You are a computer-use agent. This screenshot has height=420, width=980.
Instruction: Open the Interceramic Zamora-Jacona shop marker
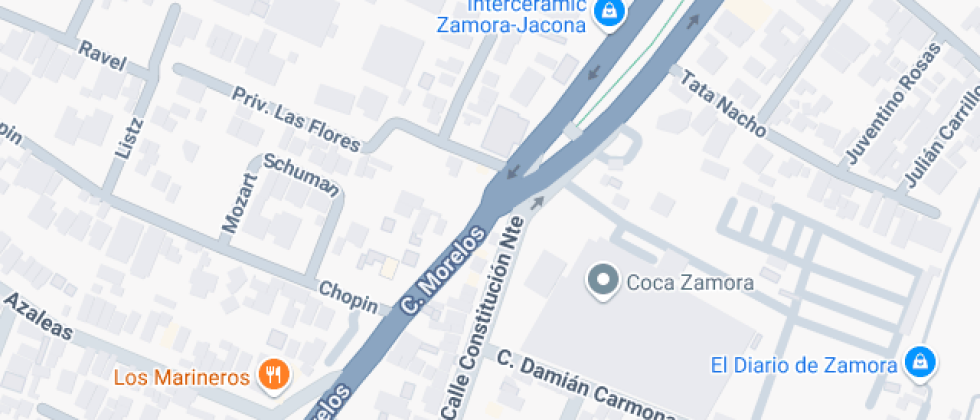click(x=608, y=12)
